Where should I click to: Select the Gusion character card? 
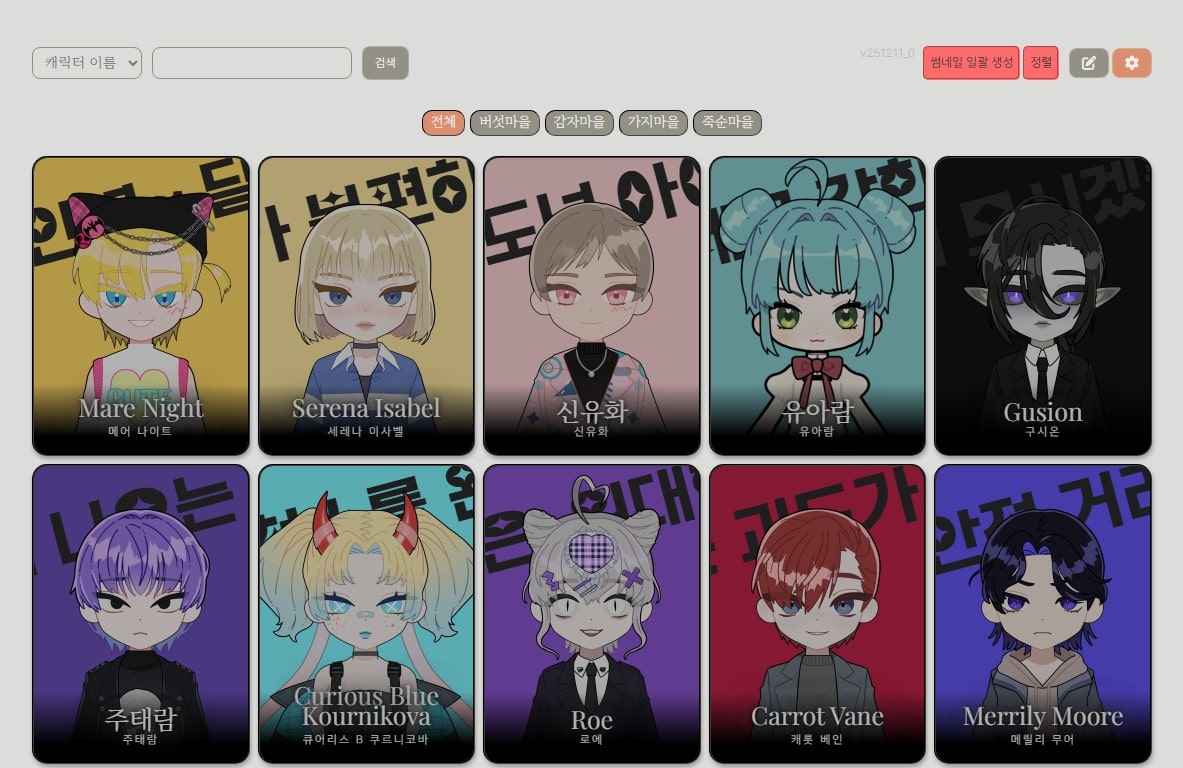(1042, 305)
